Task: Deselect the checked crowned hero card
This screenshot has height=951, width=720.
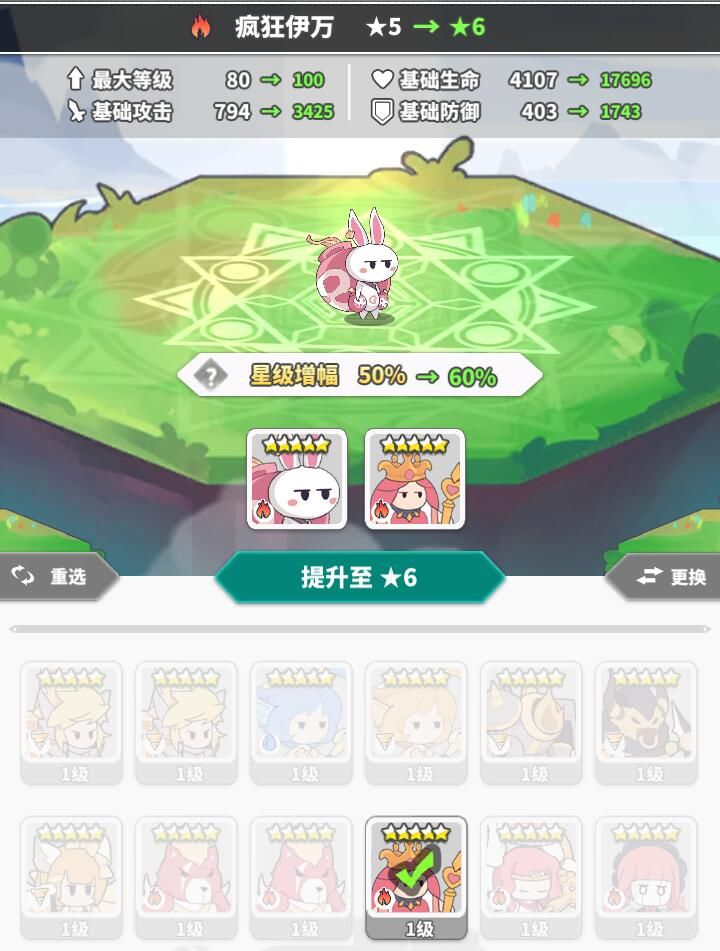Action: point(416,875)
